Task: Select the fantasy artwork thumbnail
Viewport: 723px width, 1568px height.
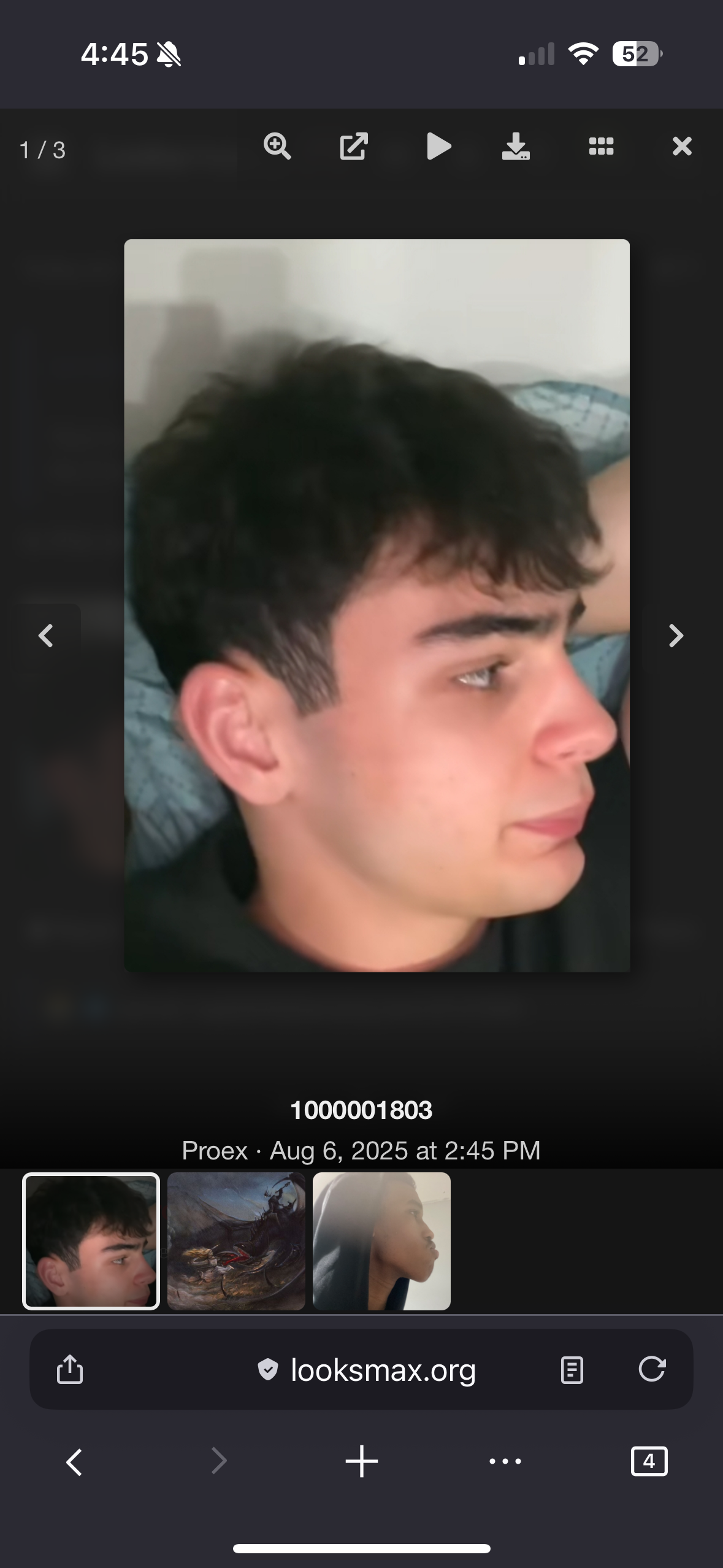Action: [236, 1241]
